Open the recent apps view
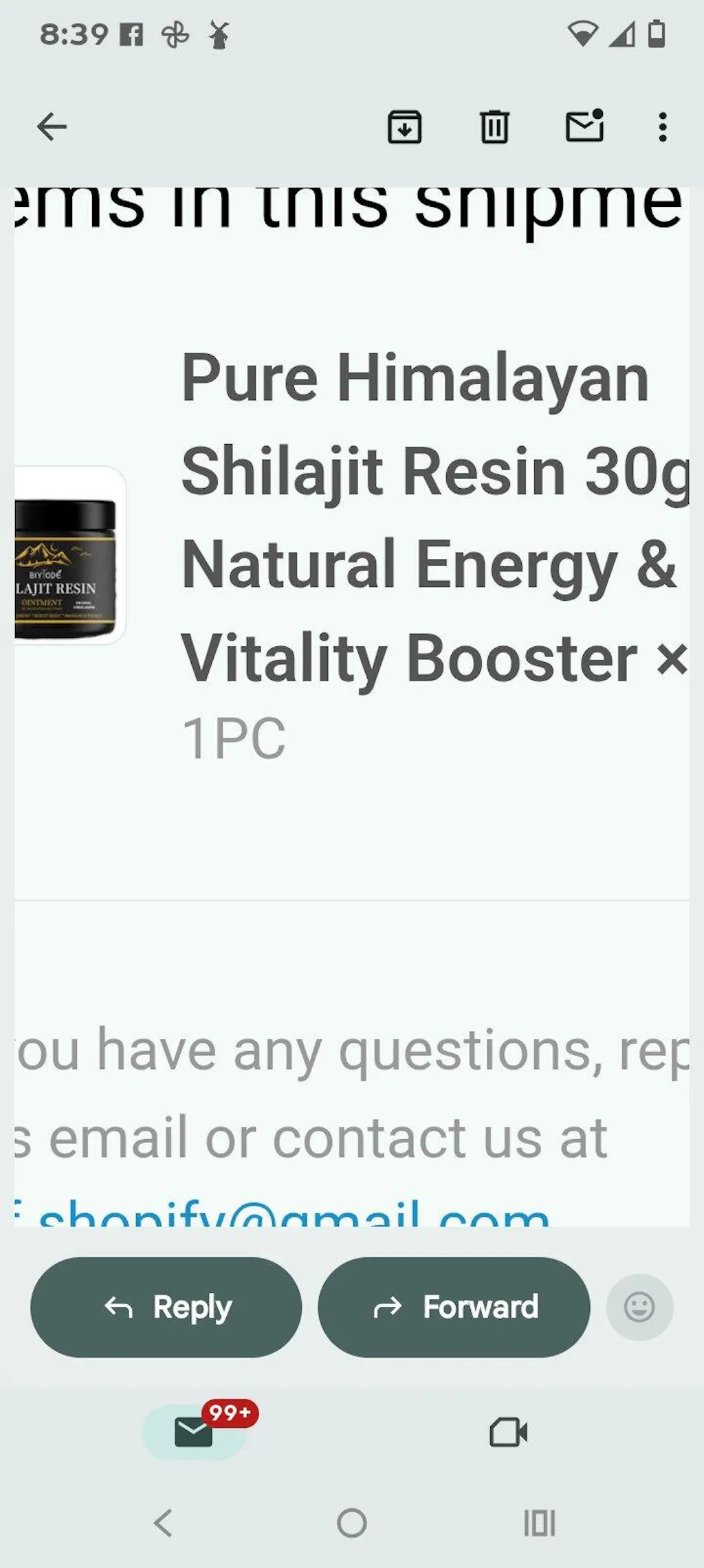 [540, 1523]
